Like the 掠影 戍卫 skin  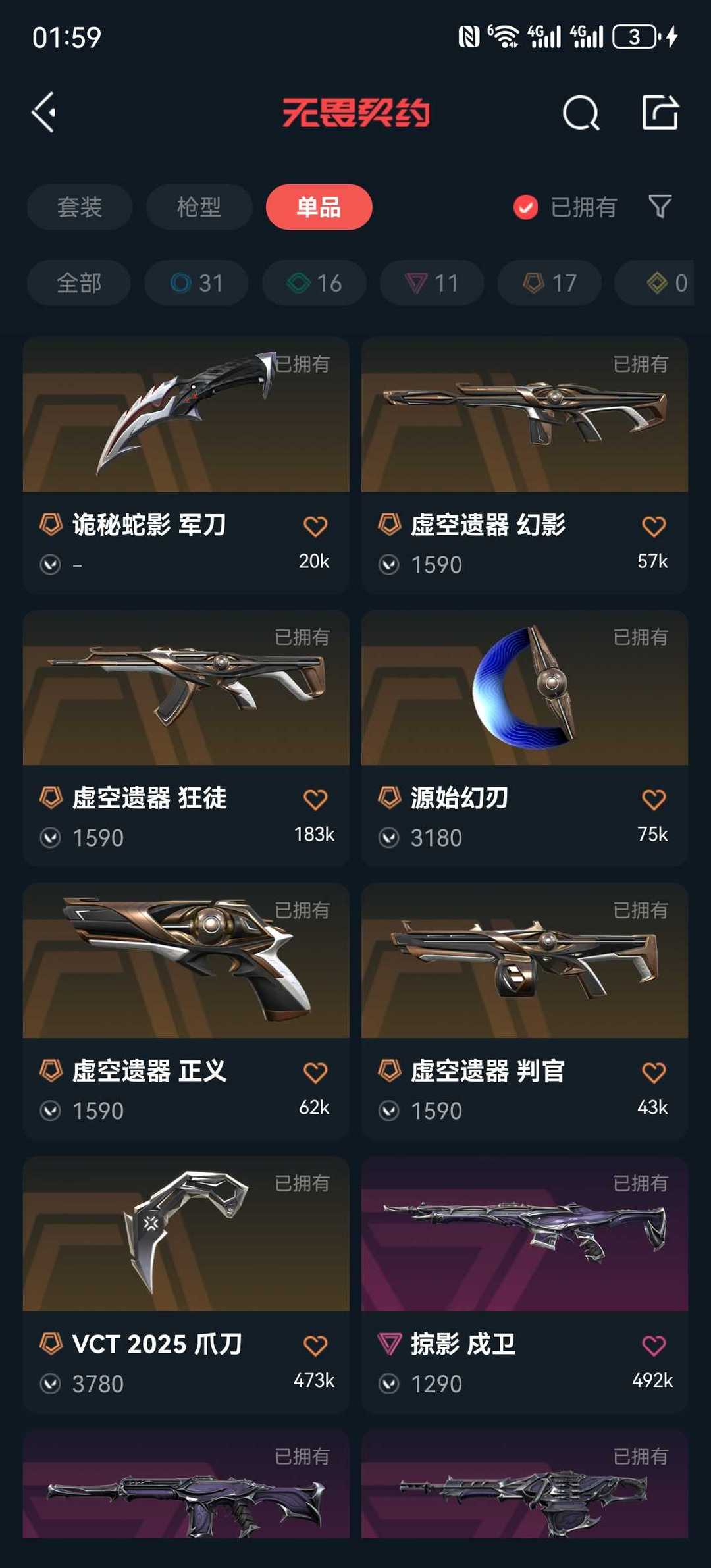653,1346
